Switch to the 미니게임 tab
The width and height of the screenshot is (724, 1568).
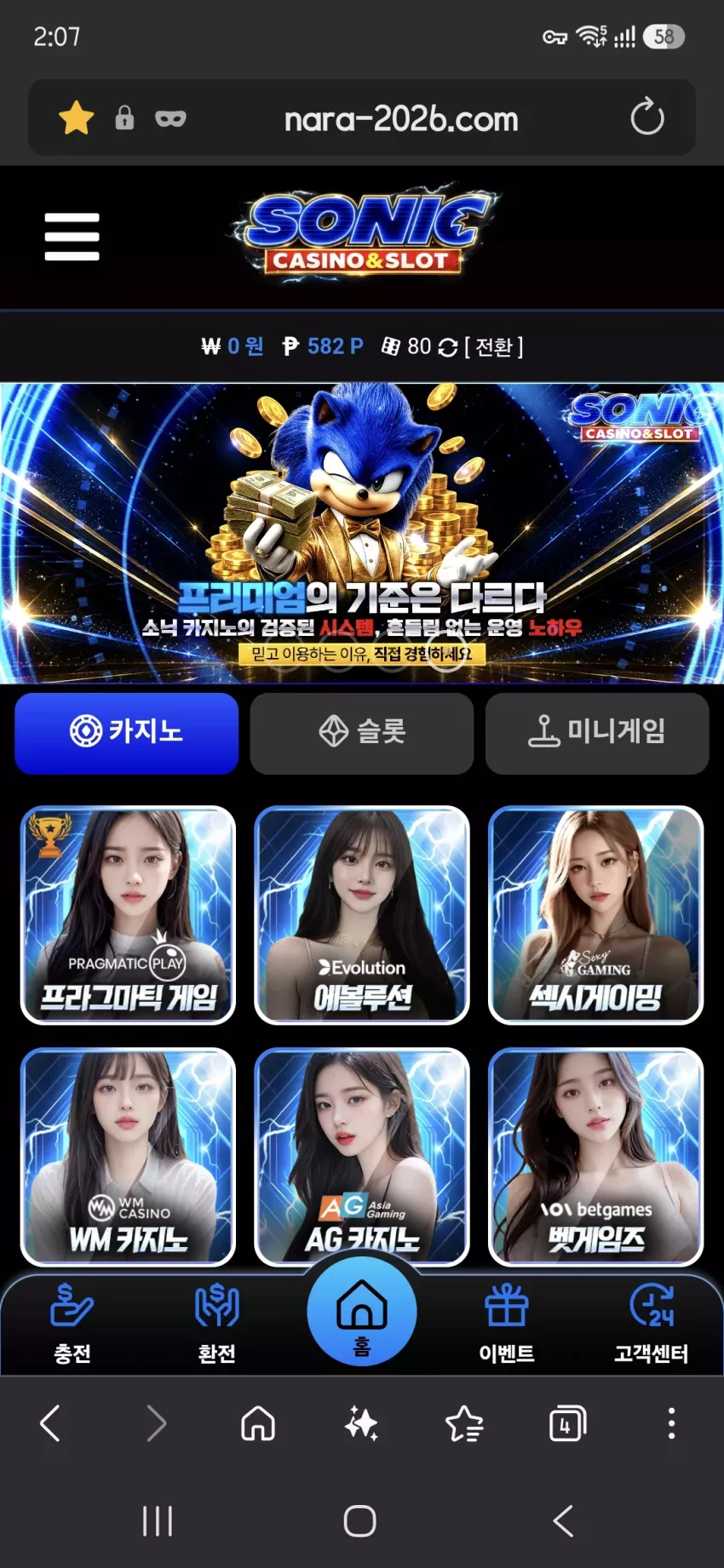tap(597, 733)
